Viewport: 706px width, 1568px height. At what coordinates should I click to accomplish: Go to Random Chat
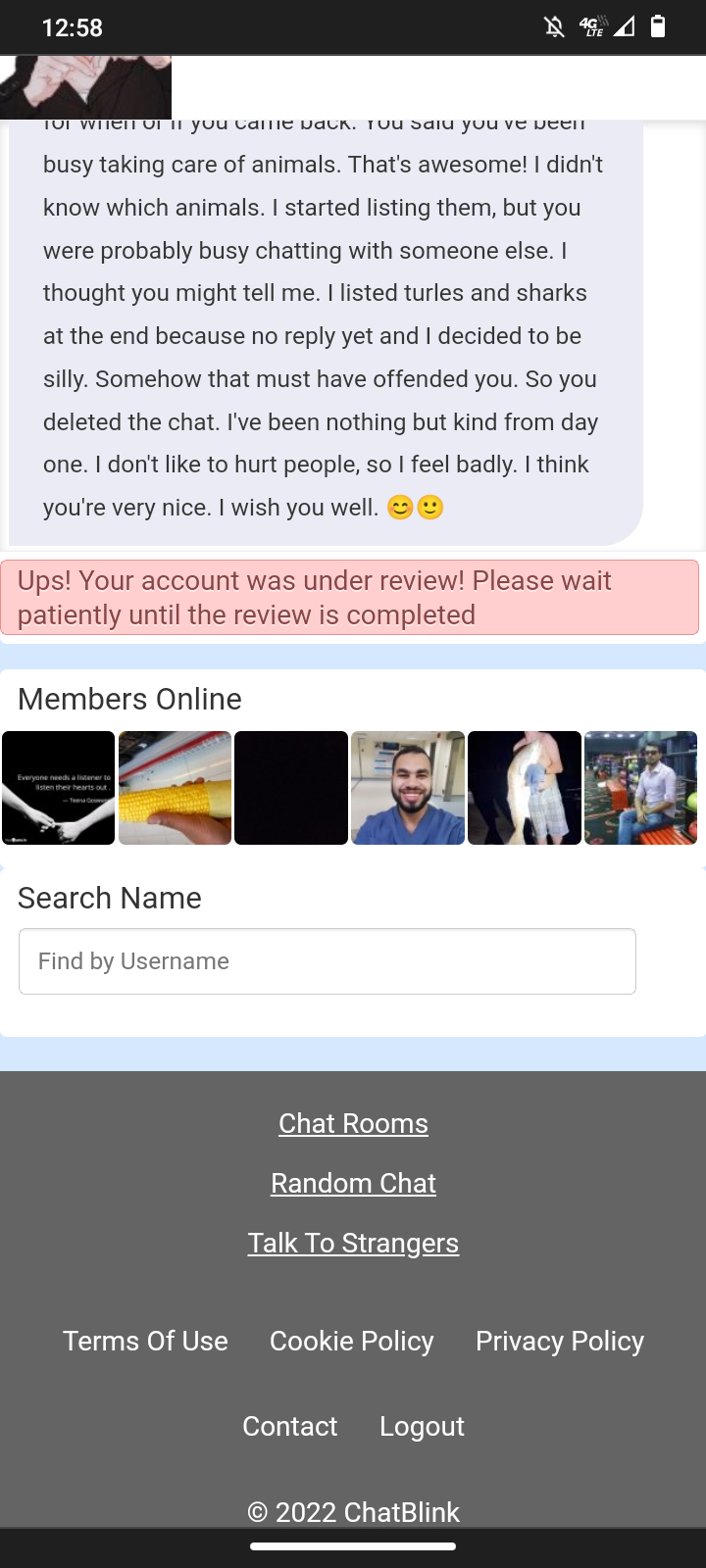click(353, 1183)
